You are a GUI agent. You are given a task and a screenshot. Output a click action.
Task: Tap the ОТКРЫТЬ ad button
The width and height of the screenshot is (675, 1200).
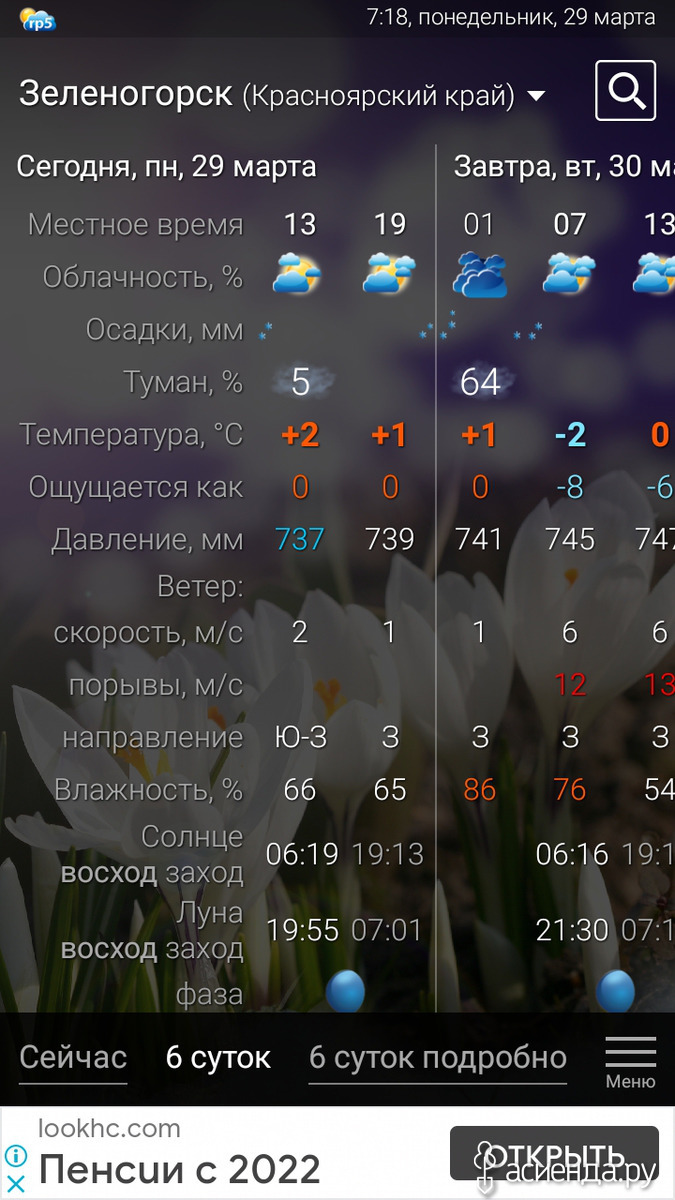[x=554, y=1153]
